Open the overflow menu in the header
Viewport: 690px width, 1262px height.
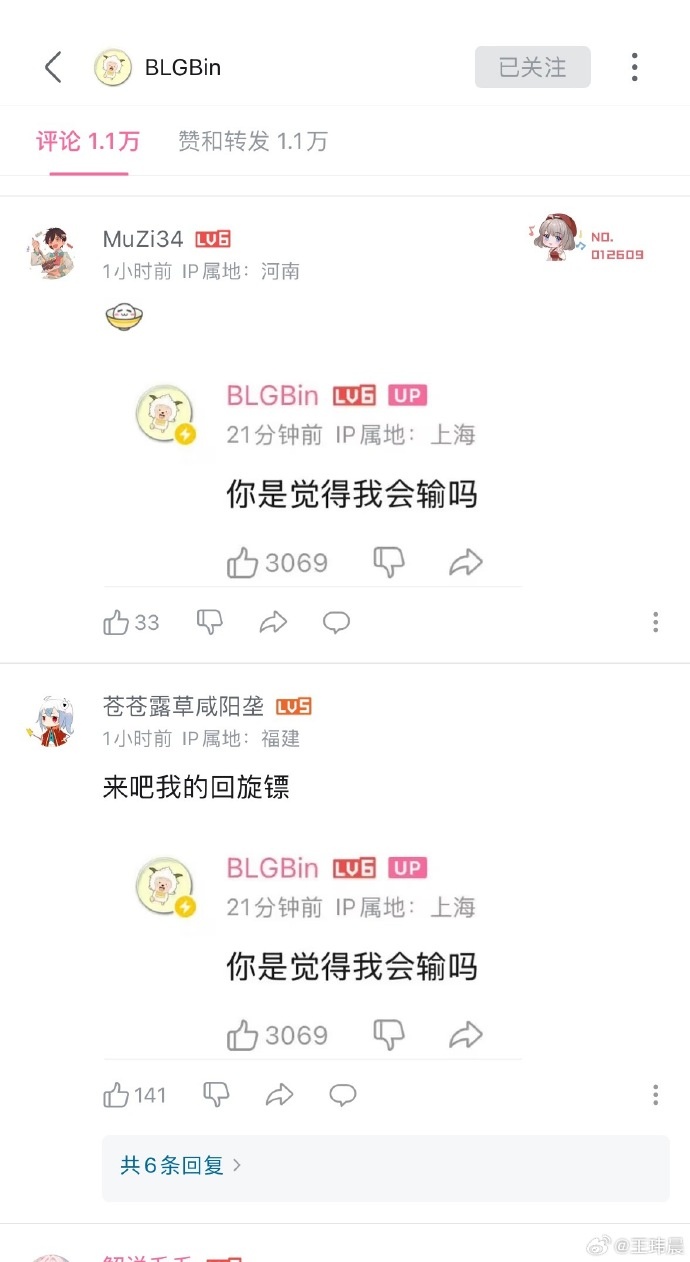coord(634,67)
